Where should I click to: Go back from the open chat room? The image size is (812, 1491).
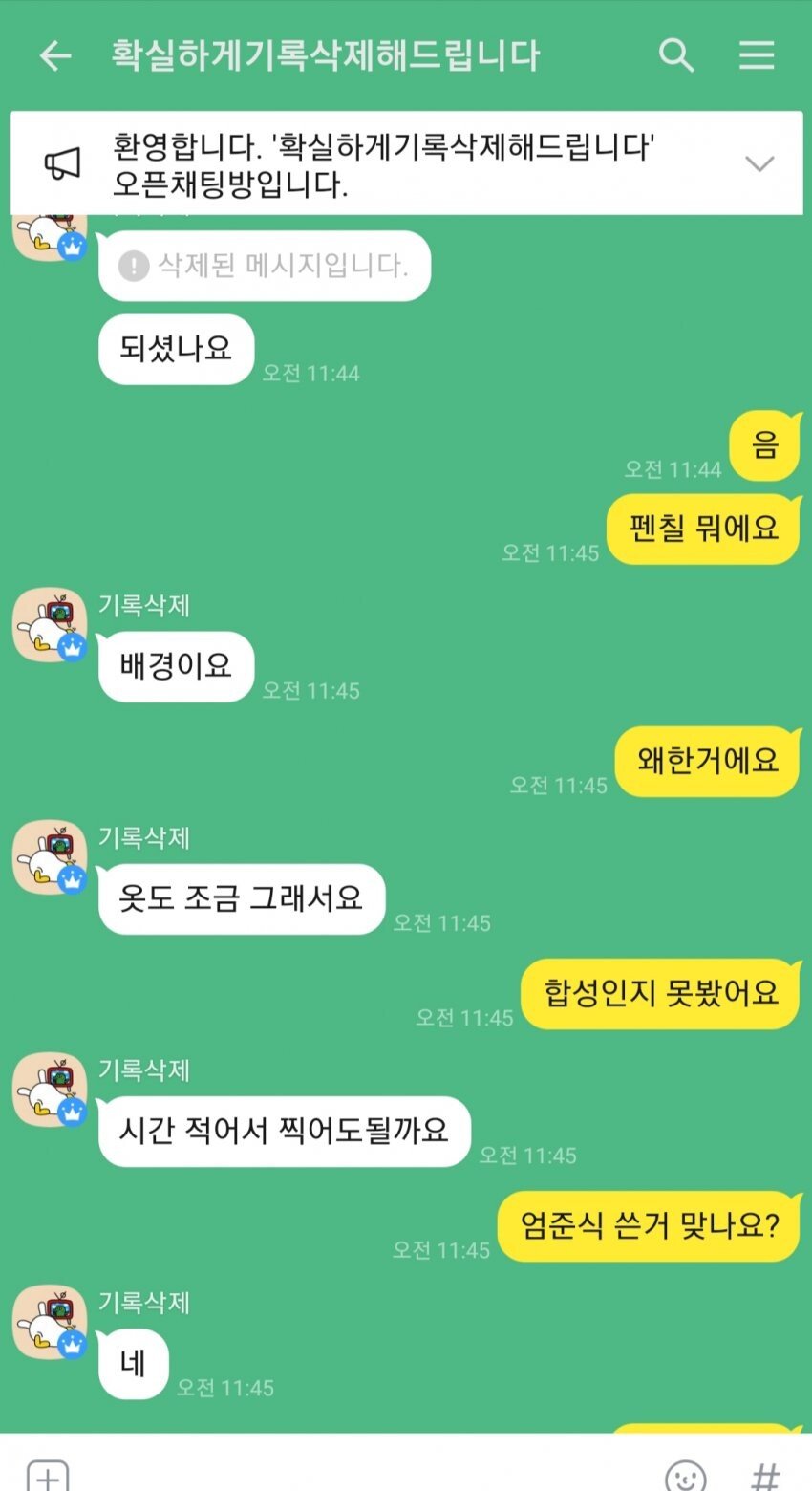55,56
